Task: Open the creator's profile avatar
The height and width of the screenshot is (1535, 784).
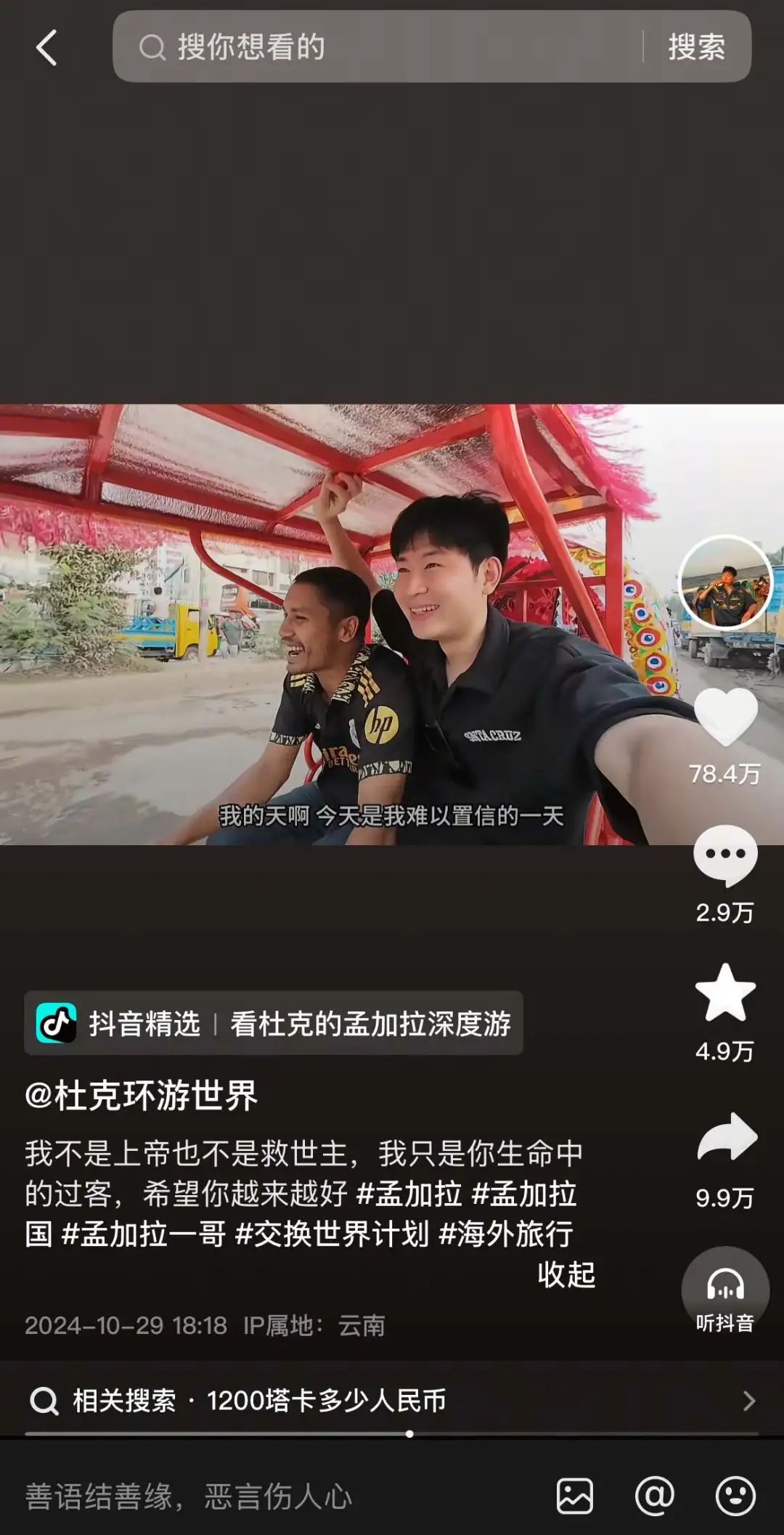Action: [x=725, y=582]
